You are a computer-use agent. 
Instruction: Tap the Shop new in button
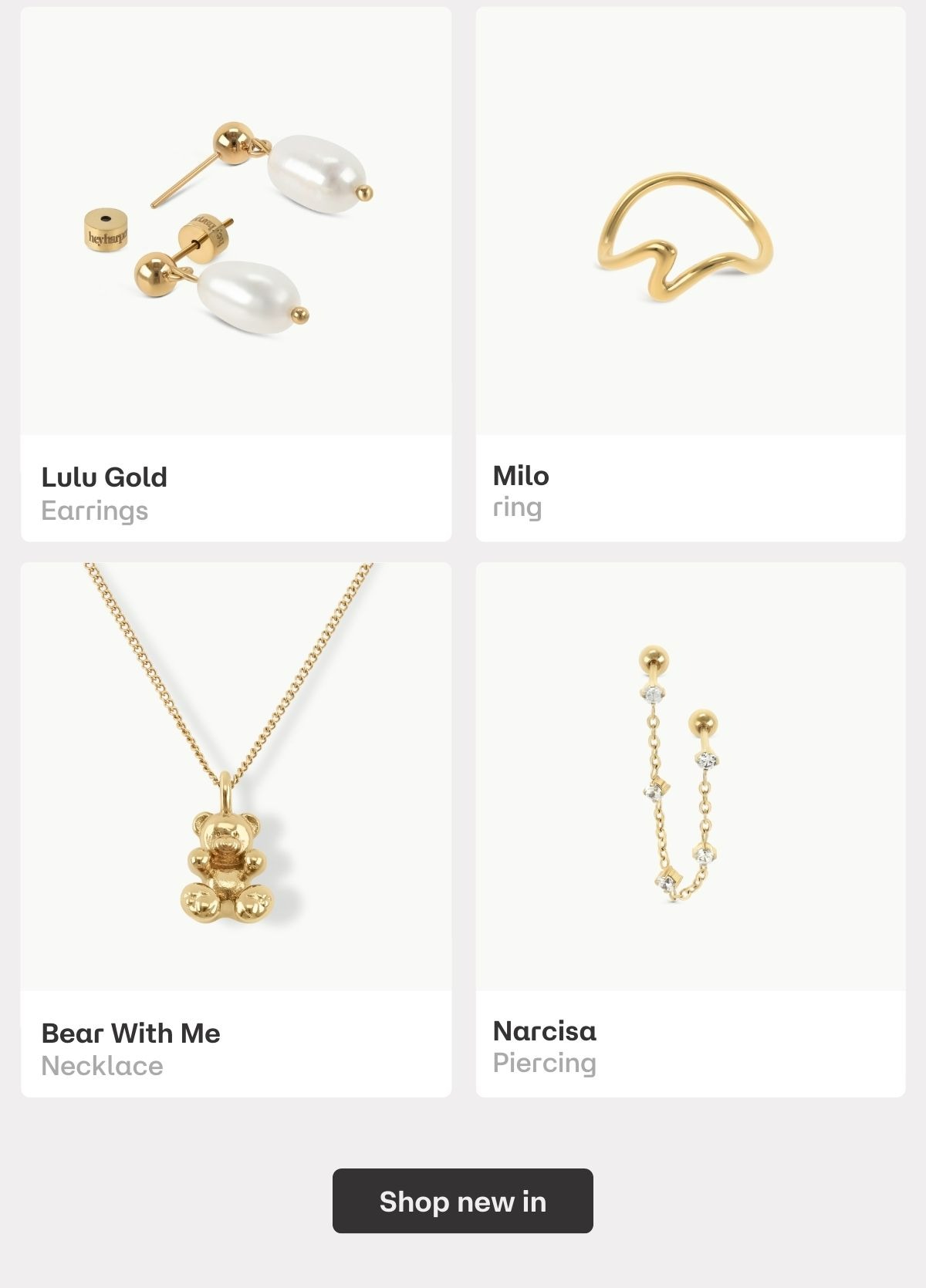point(462,1201)
